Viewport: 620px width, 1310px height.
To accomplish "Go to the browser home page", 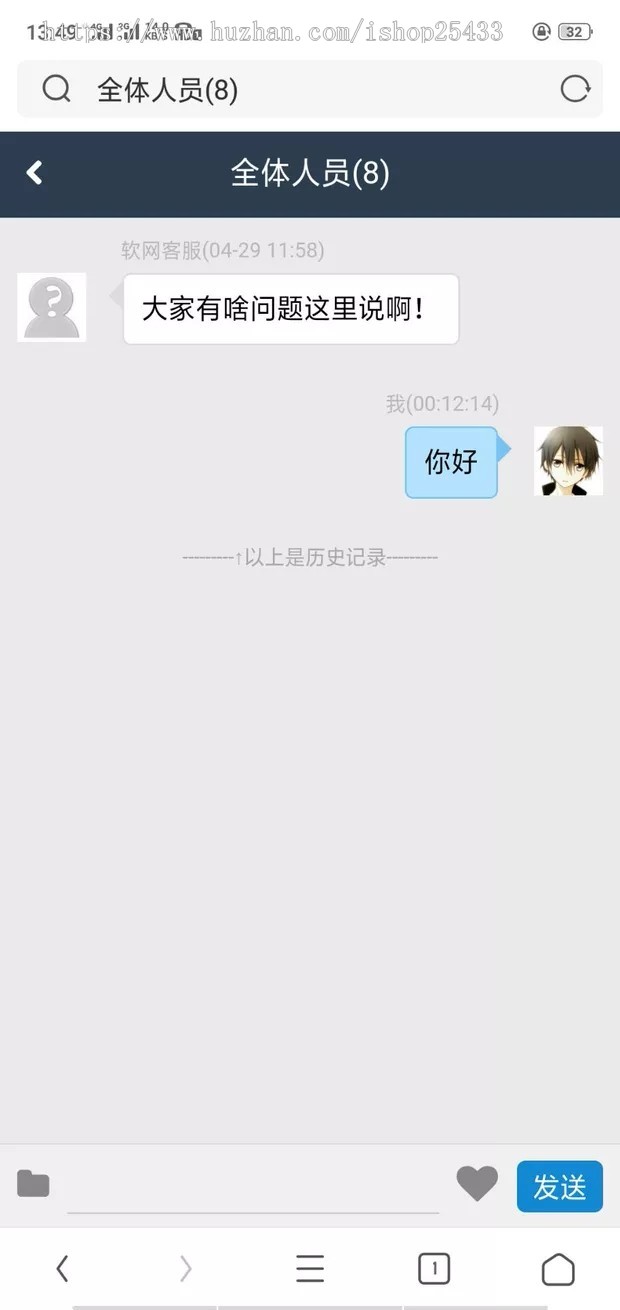I will point(558,1269).
